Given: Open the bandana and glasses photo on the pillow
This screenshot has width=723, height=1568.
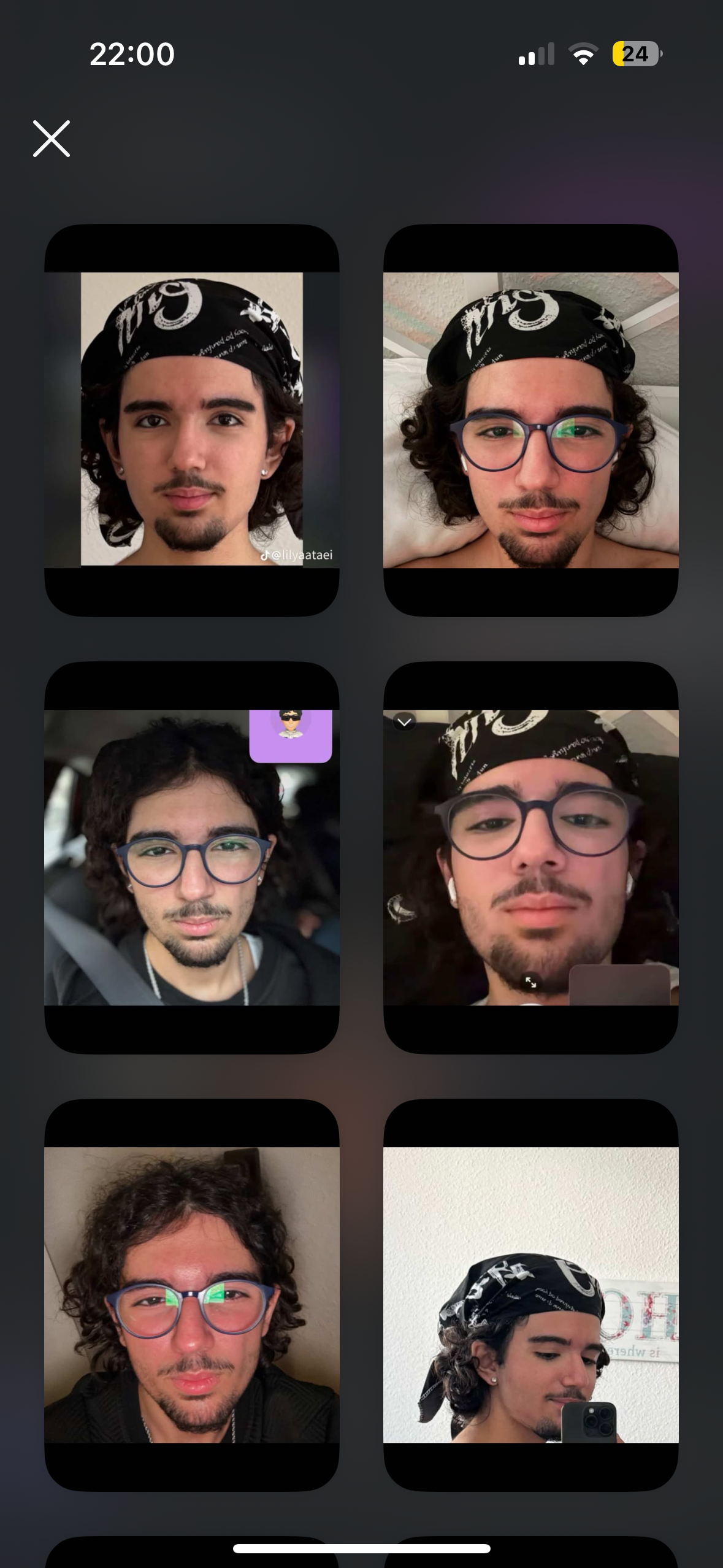Looking at the screenshot, I should pos(530,420).
